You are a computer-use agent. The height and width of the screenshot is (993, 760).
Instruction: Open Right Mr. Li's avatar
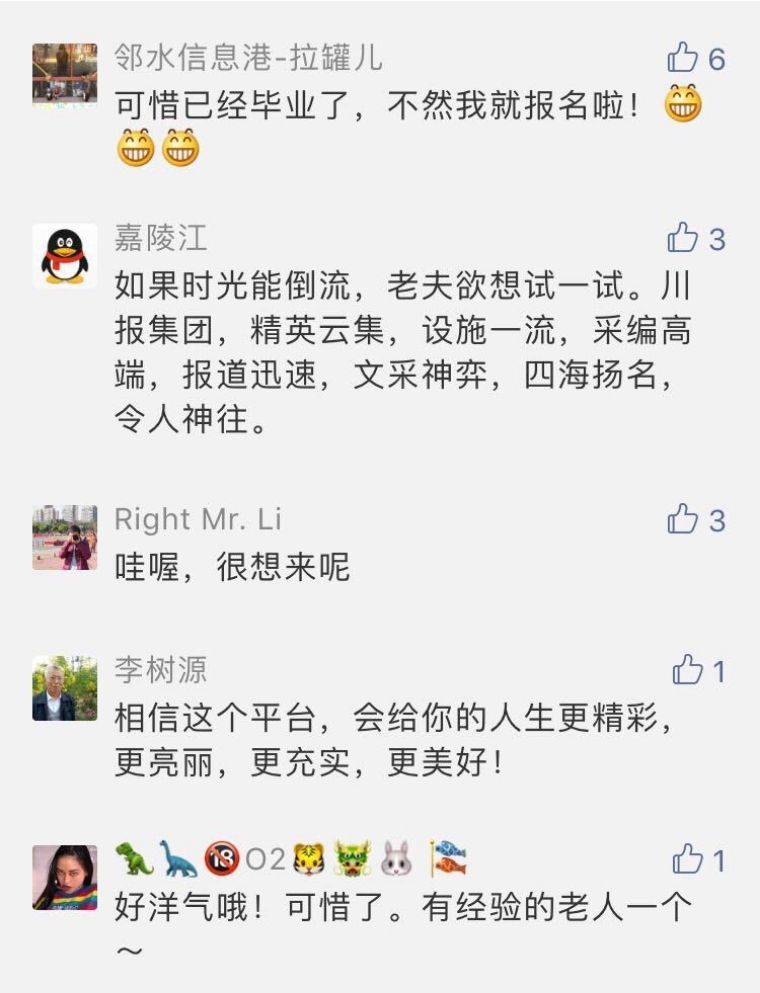(x=65, y=537)
